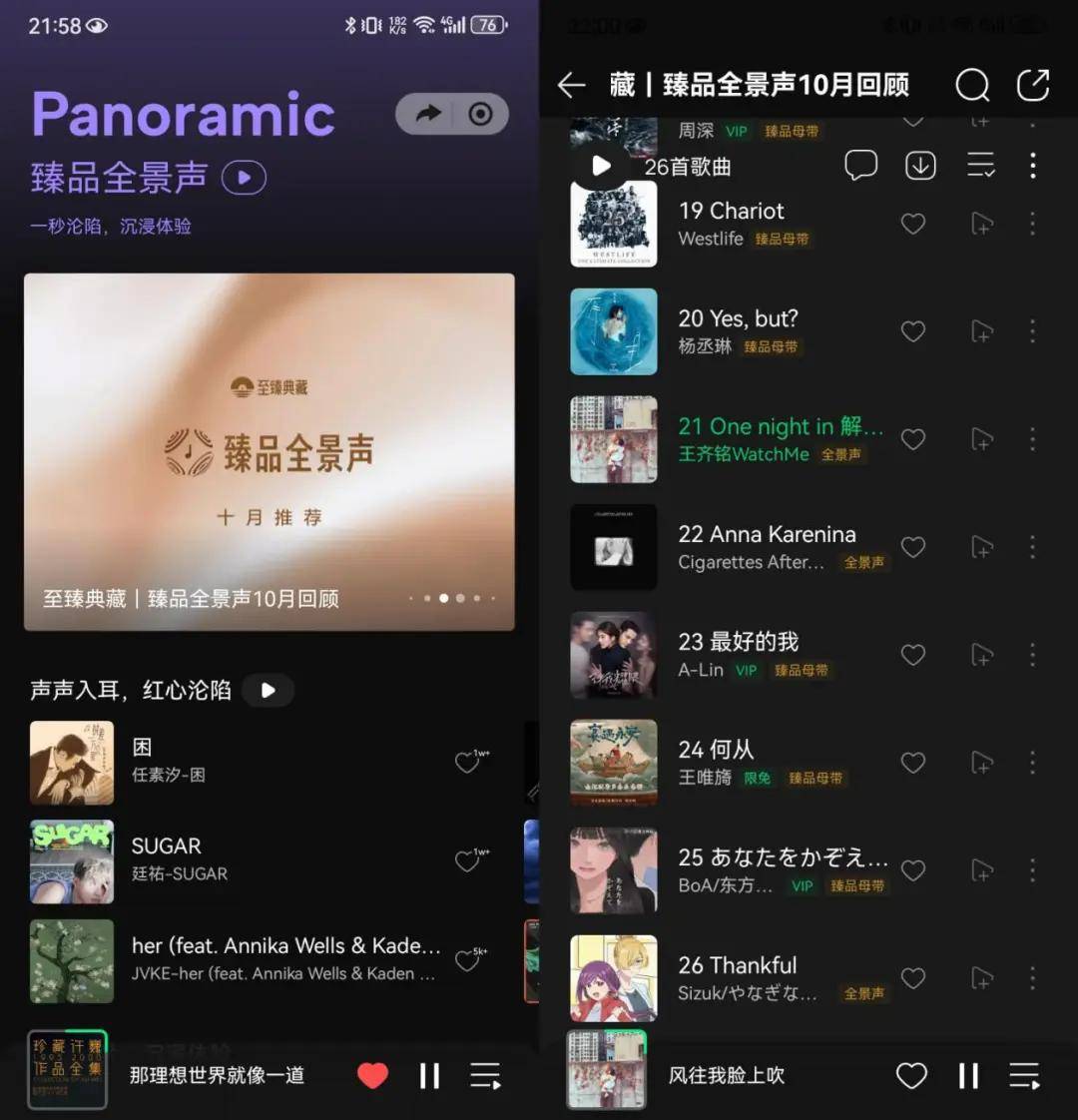Open more options for 20 Yes, but?
This screenshot has width=1078, height=1120.
(1031, 332)
